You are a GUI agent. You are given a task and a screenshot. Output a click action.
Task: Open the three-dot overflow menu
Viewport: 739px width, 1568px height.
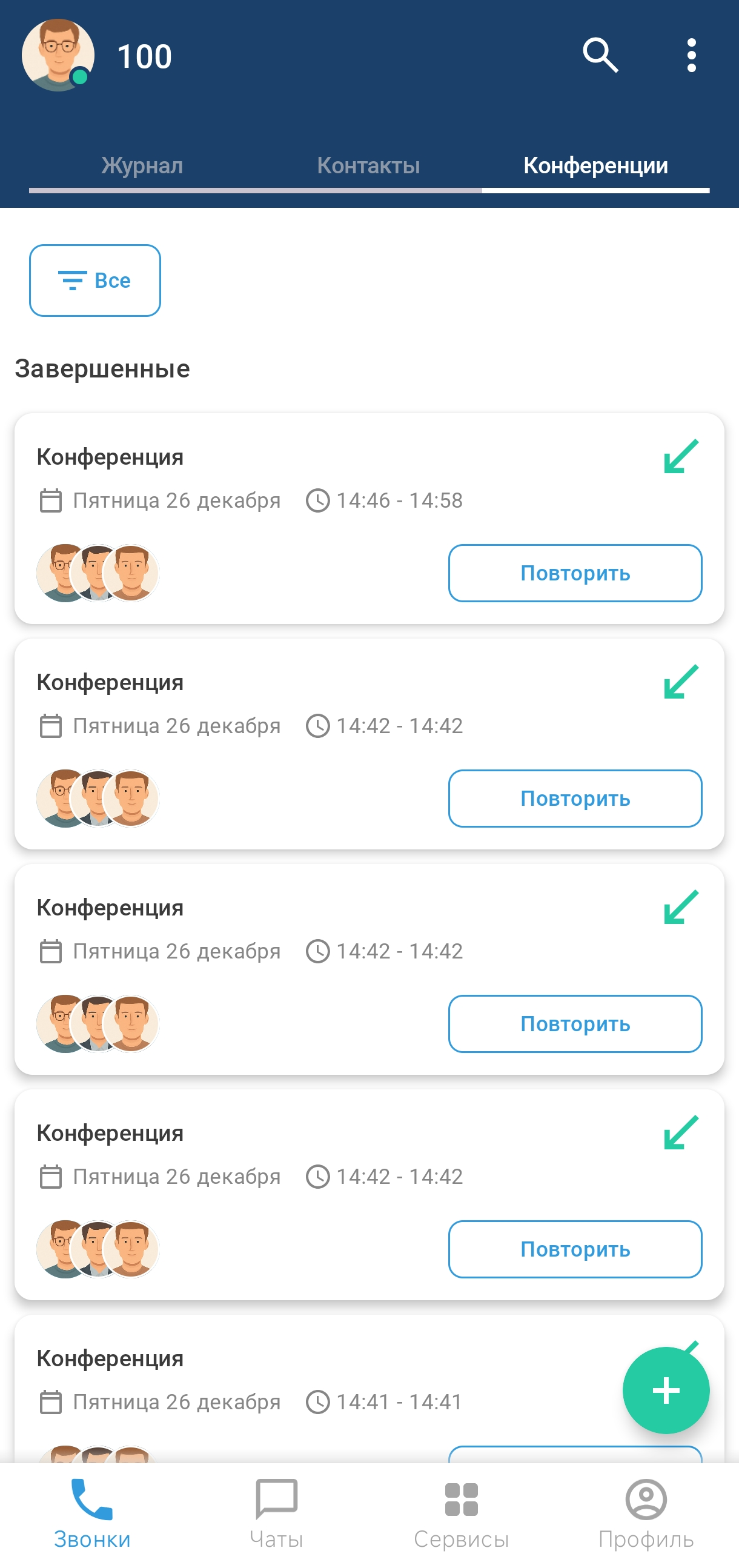pos(691,55)
